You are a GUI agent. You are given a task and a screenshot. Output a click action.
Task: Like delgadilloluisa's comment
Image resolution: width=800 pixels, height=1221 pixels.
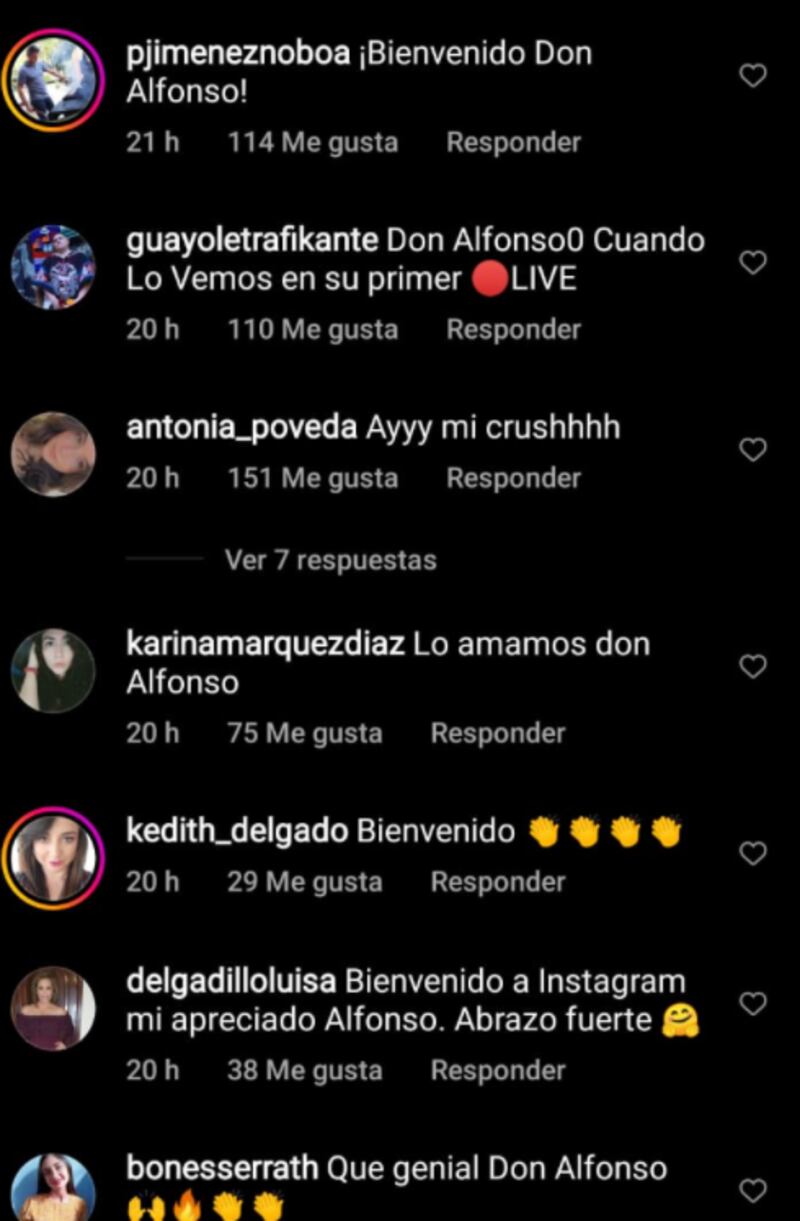point(752,1003)
